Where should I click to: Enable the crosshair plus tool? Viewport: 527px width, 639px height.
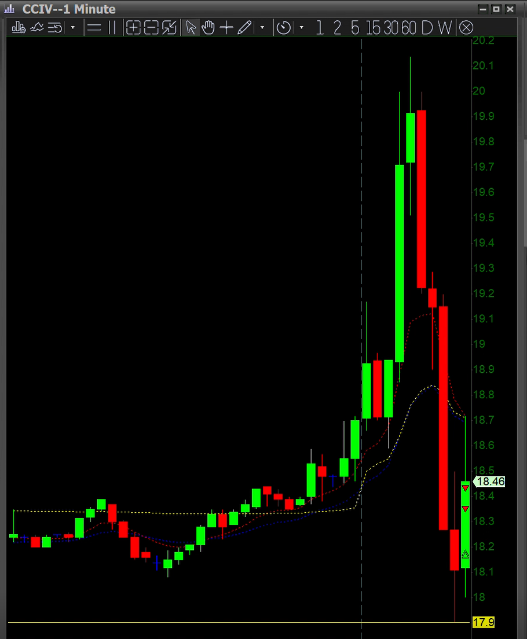226,28
